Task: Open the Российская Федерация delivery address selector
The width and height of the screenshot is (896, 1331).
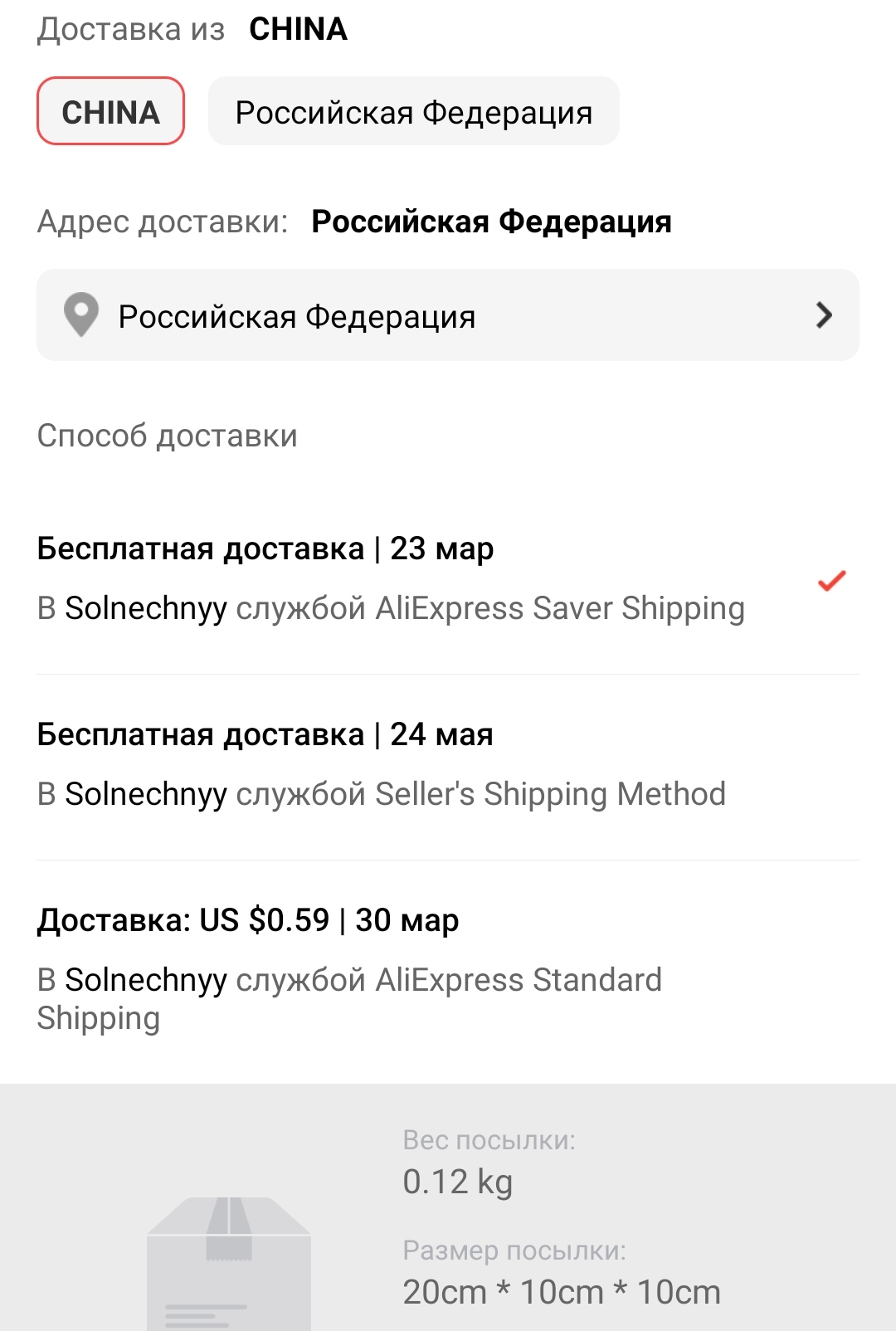Action: click(x=447, y=315)
